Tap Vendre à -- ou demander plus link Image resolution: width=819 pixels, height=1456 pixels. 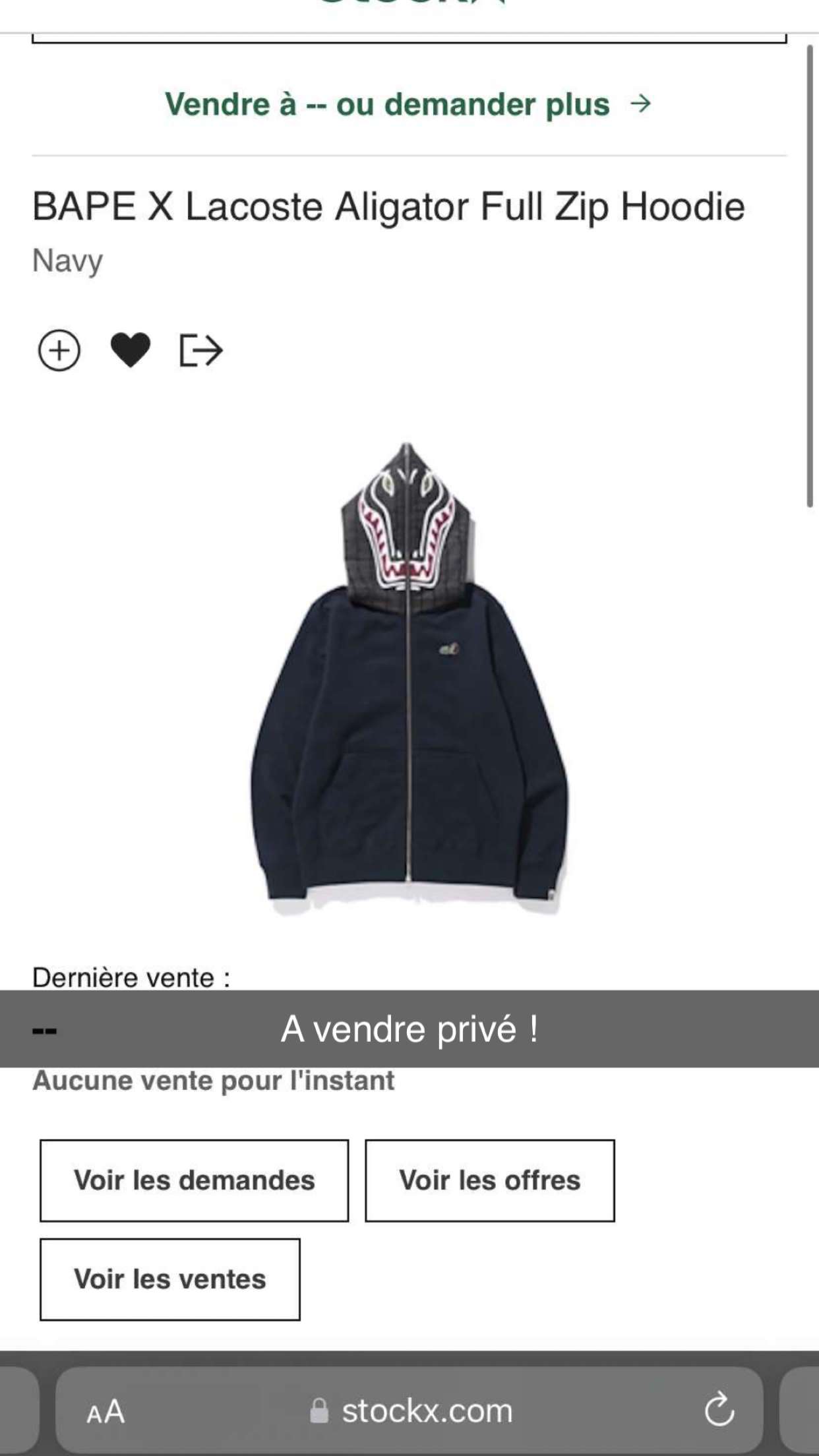[408, 104]
